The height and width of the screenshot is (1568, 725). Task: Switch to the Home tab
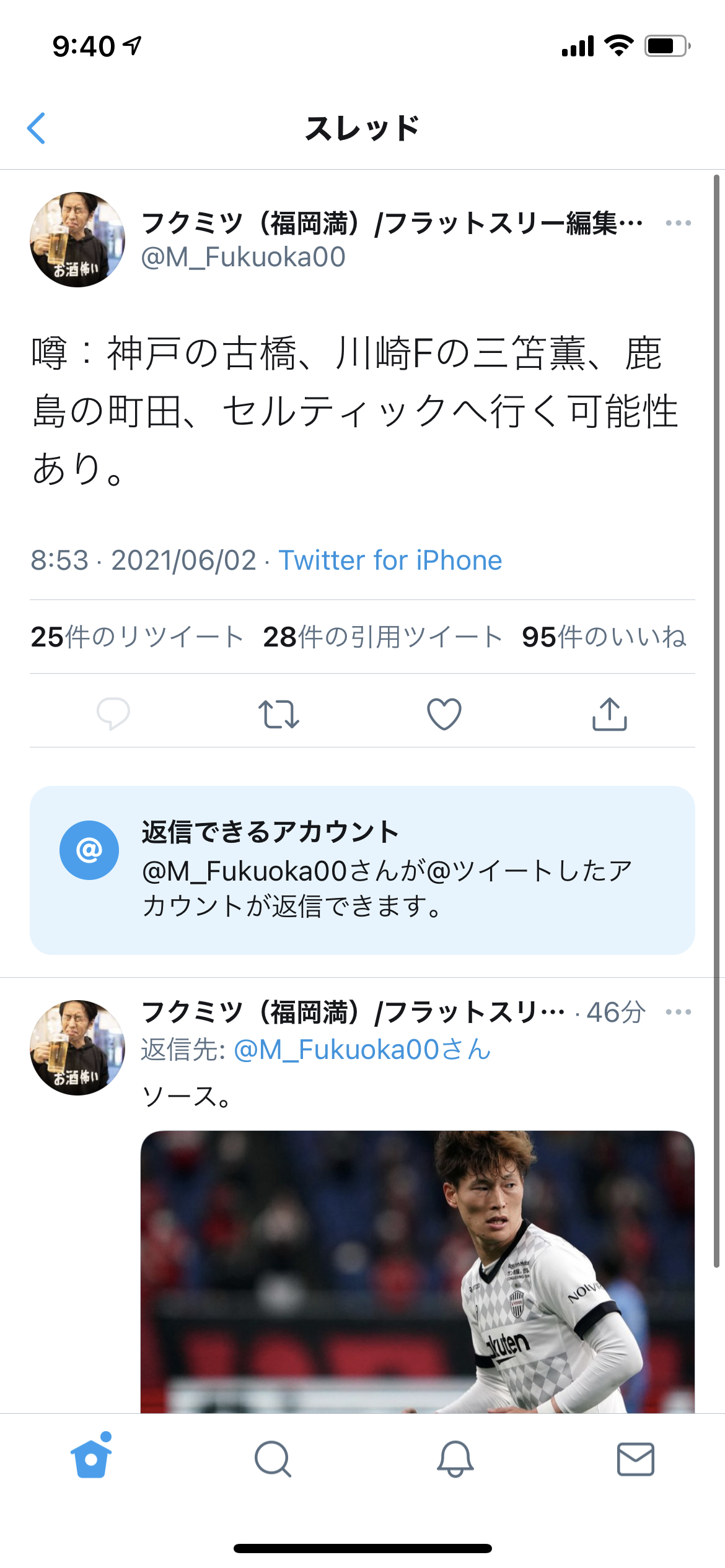coord(91,1458)
